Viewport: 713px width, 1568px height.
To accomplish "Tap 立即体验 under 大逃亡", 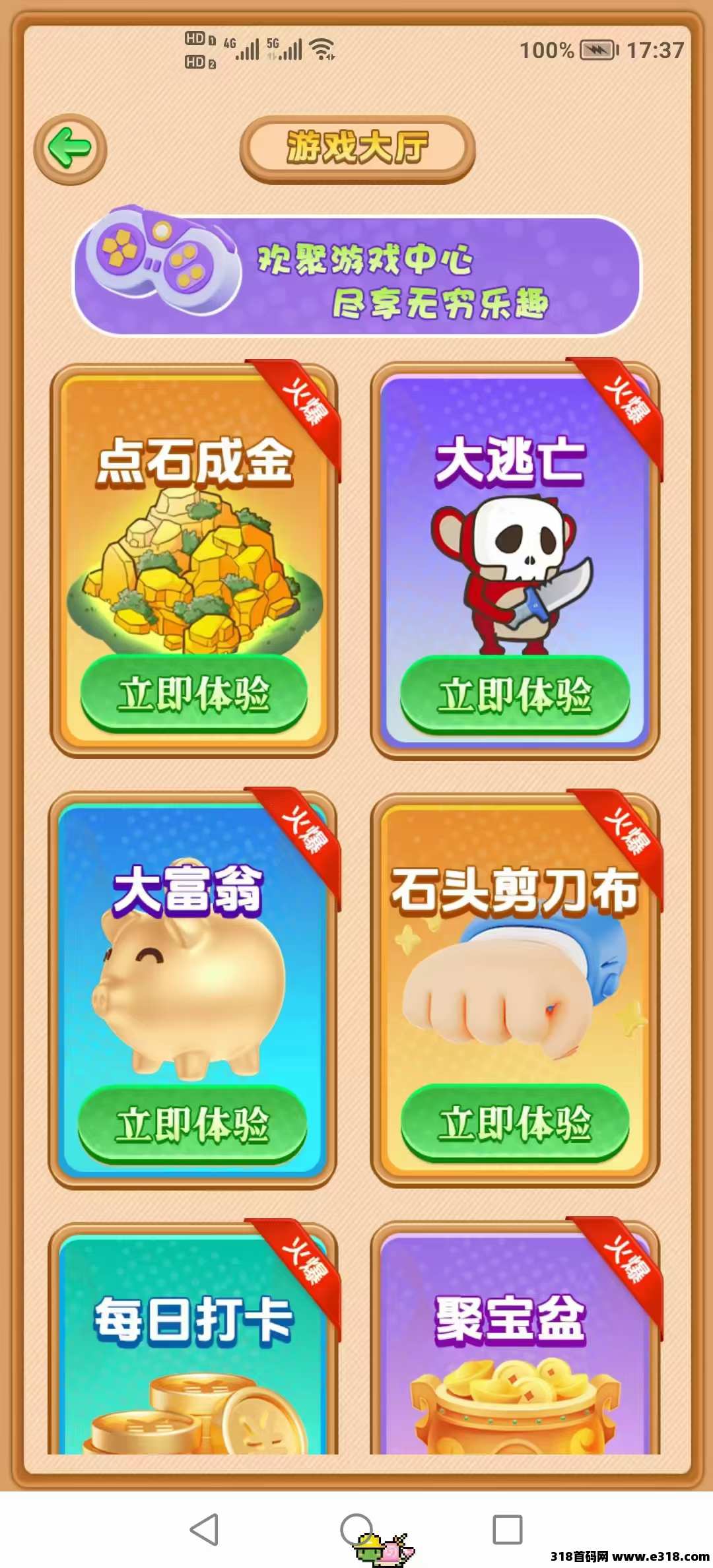I will [515, 695].
